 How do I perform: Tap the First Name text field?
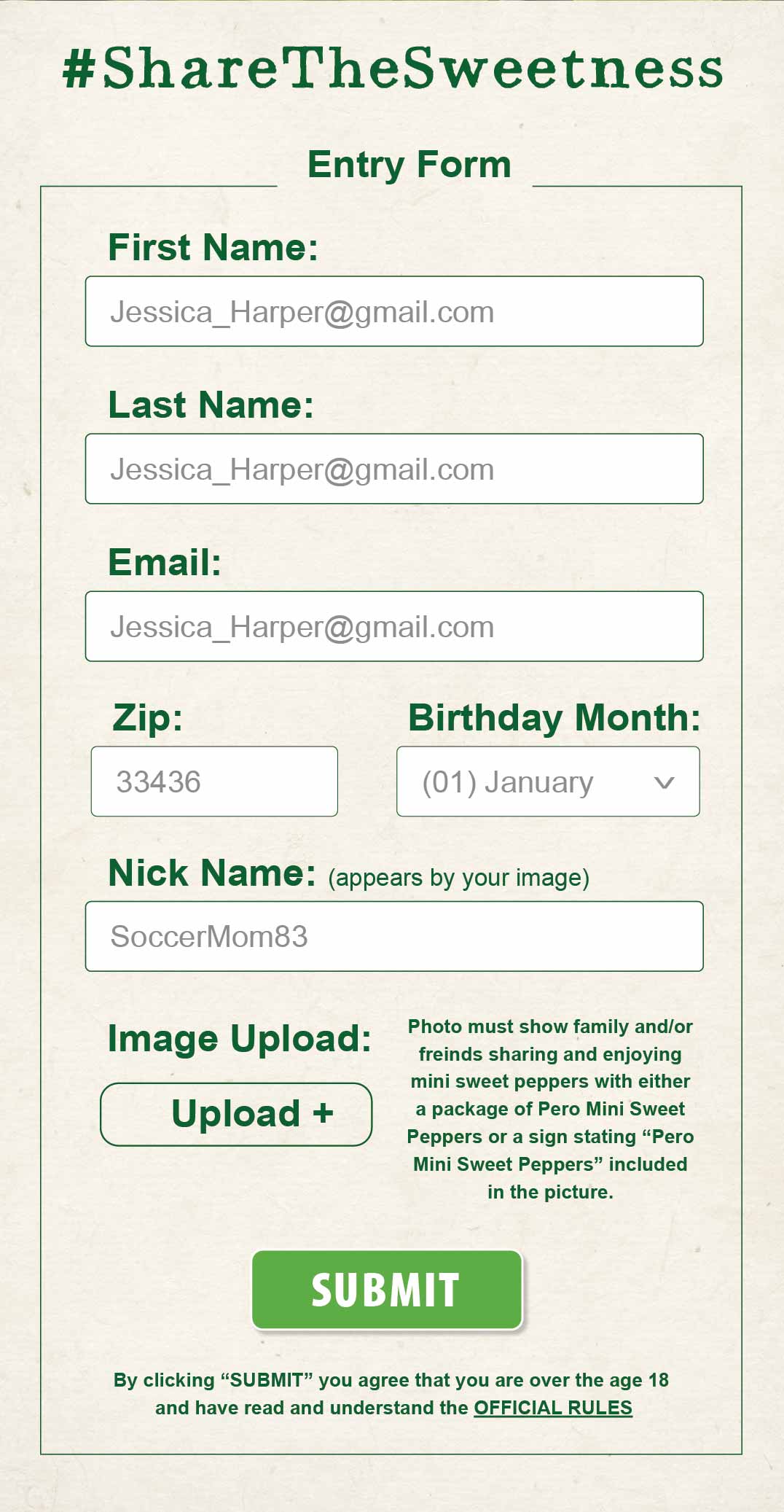point(394,311)
